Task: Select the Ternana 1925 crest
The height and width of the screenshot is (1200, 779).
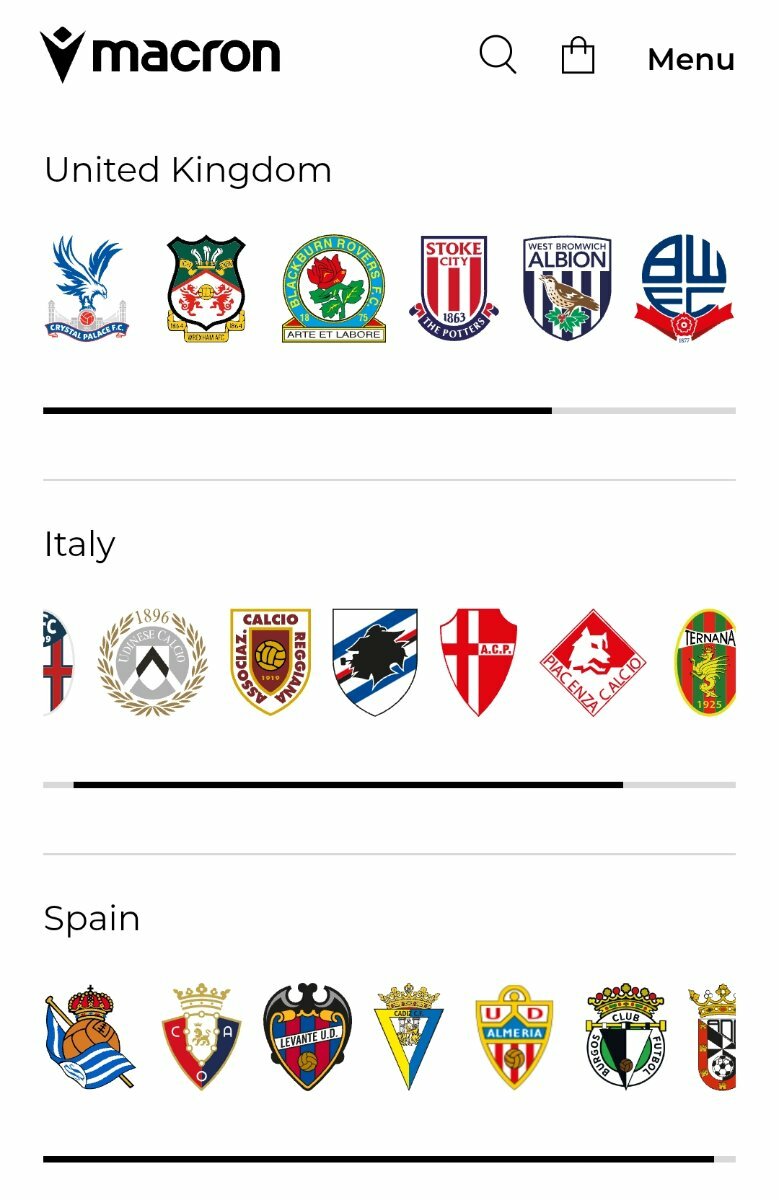Action: (x=706, y=662)
